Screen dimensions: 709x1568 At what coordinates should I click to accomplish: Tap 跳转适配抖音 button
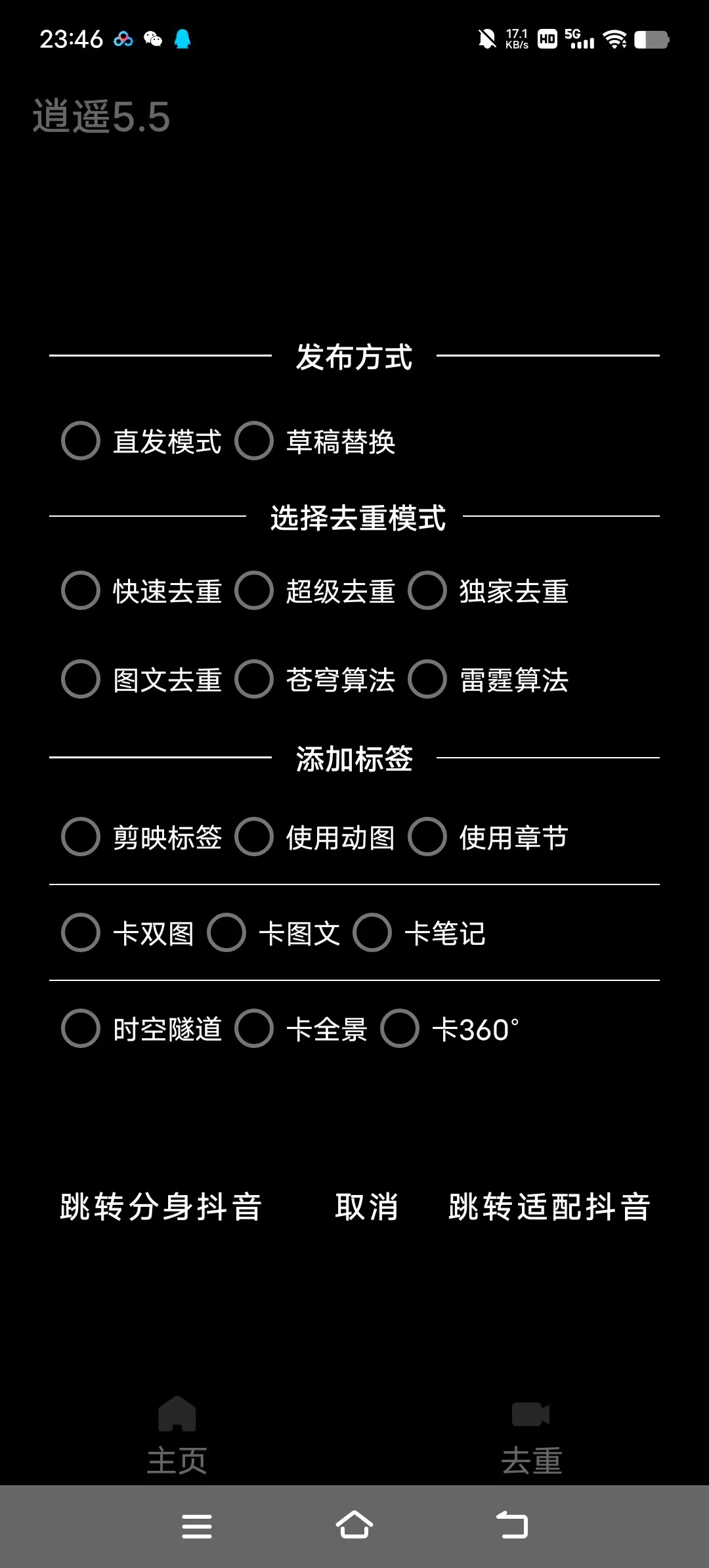click(549, 1207)
